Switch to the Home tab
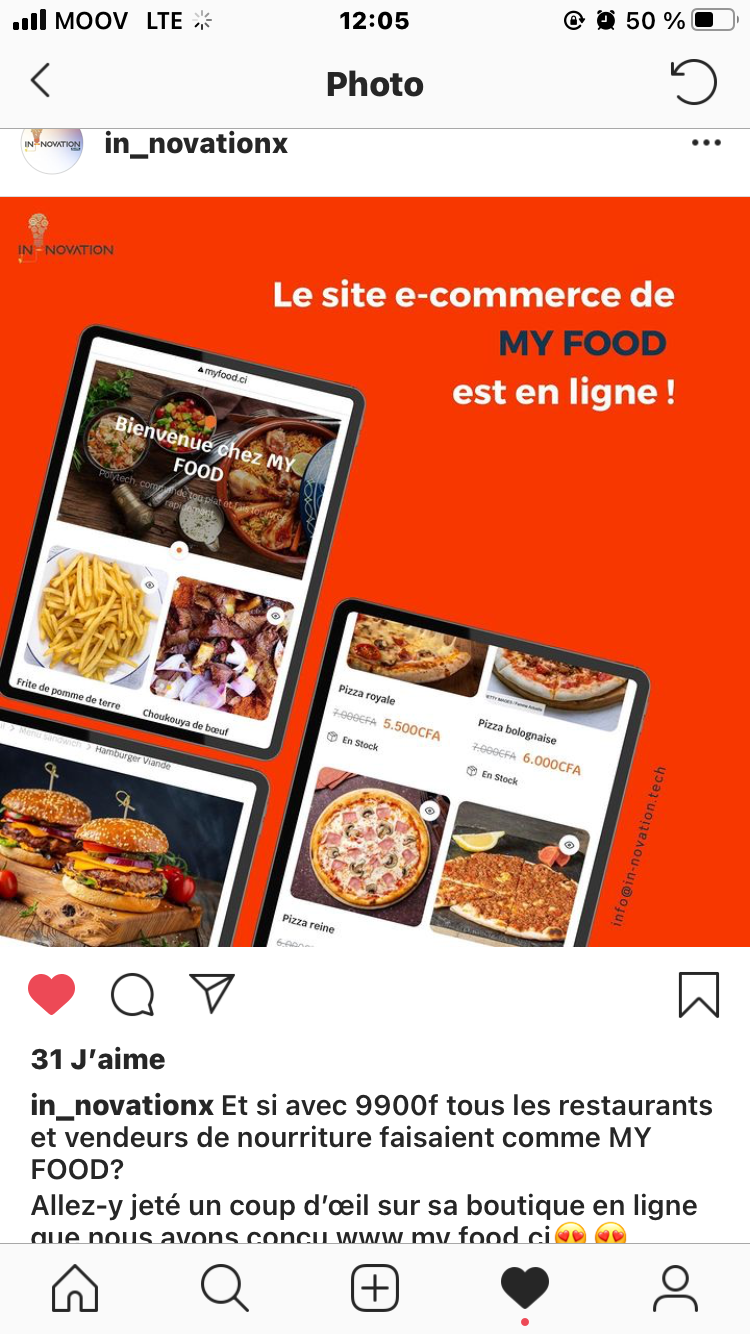The height and width of the screenshot is (1334, 750). (x=75, y=1288)
